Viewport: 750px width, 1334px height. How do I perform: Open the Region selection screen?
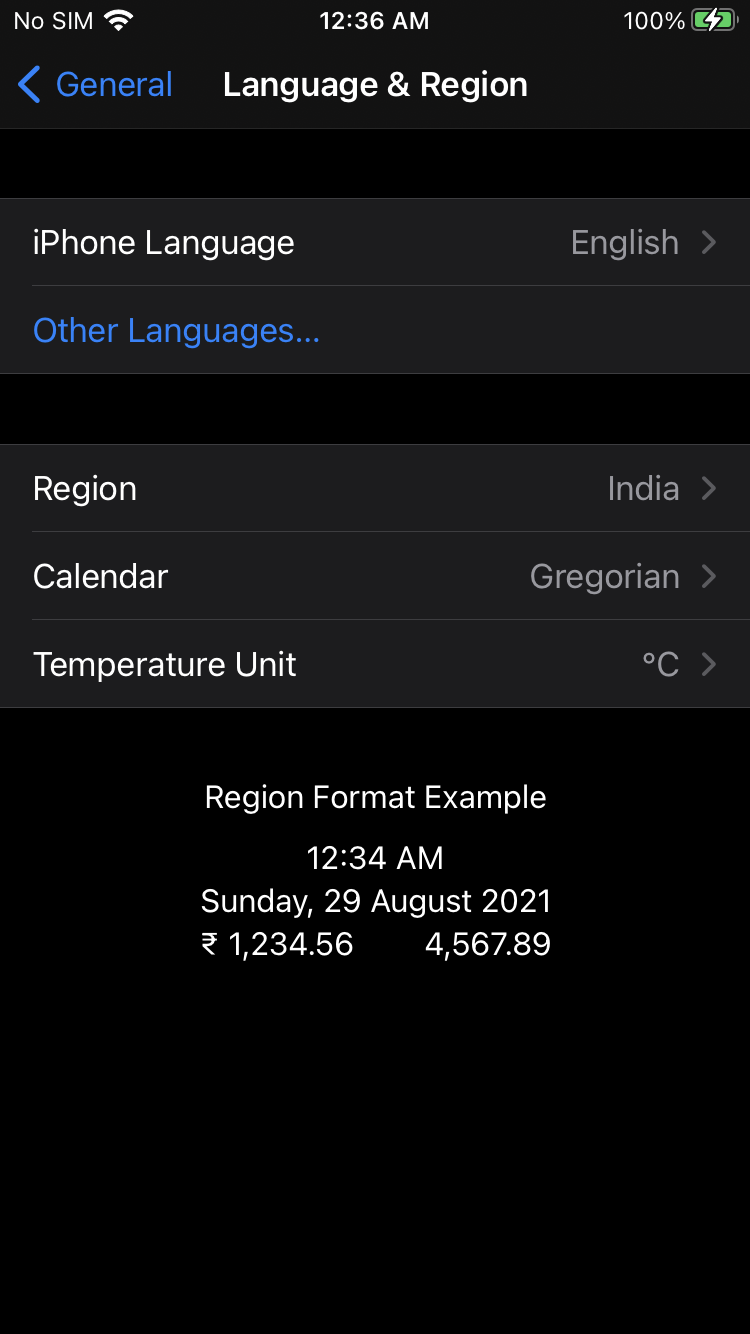point(375,488)
